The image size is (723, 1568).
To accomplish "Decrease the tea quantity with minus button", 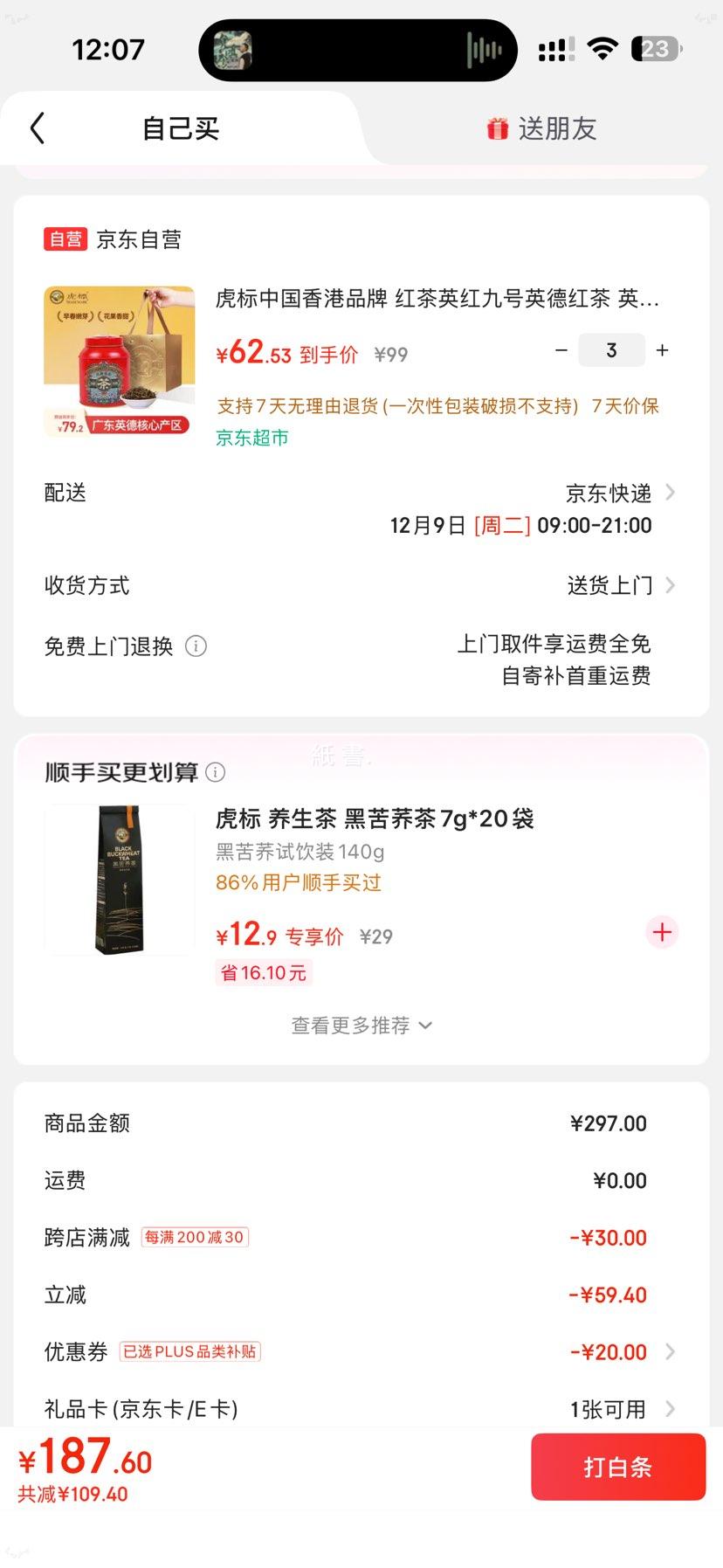I will (561, 350).
